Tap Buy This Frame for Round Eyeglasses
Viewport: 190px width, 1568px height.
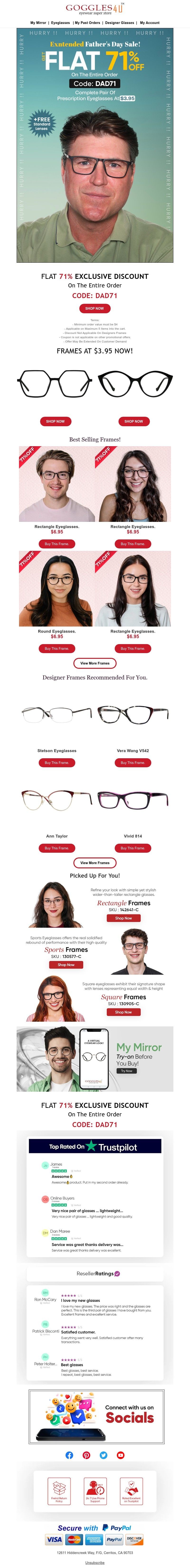coord(57,648)
